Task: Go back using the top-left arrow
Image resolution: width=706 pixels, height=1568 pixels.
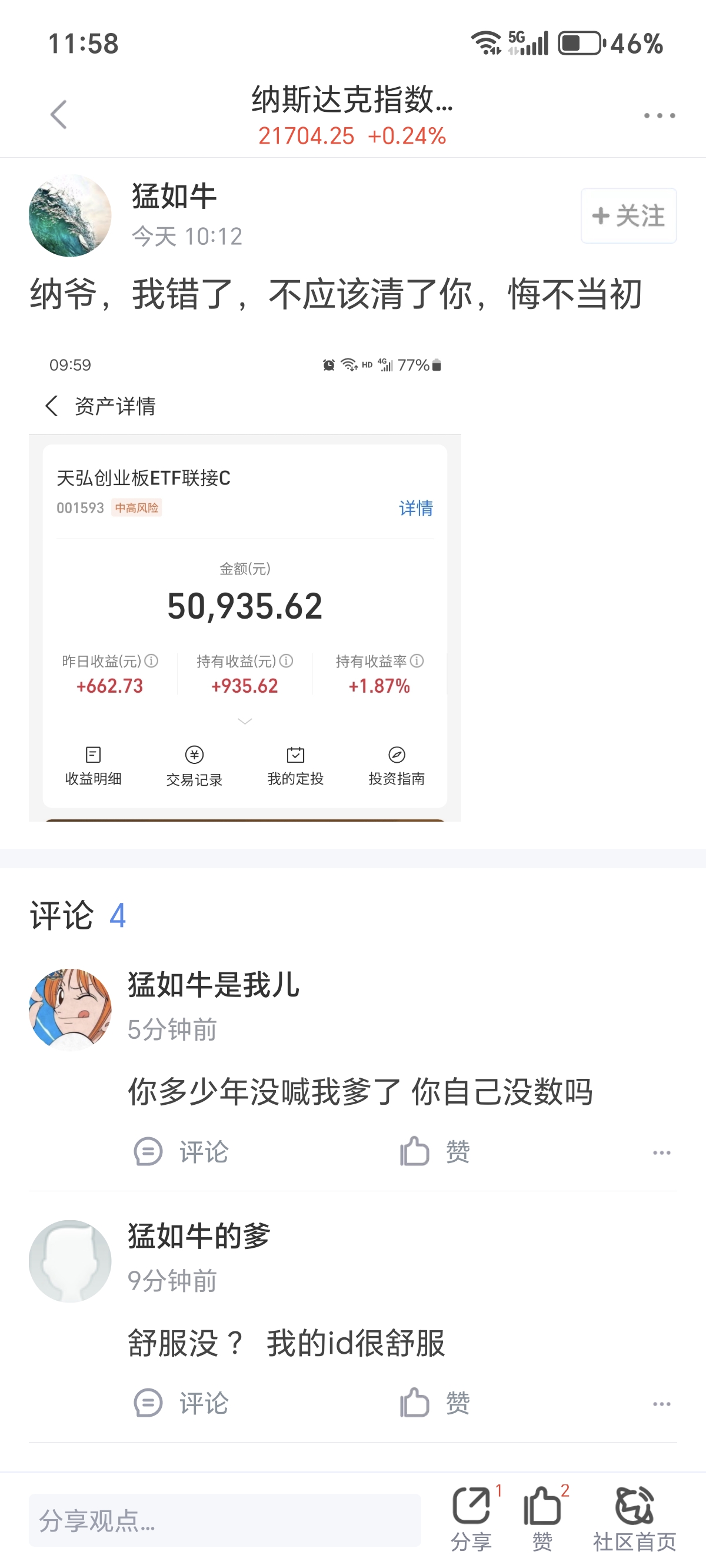Action: coord(58,114)
